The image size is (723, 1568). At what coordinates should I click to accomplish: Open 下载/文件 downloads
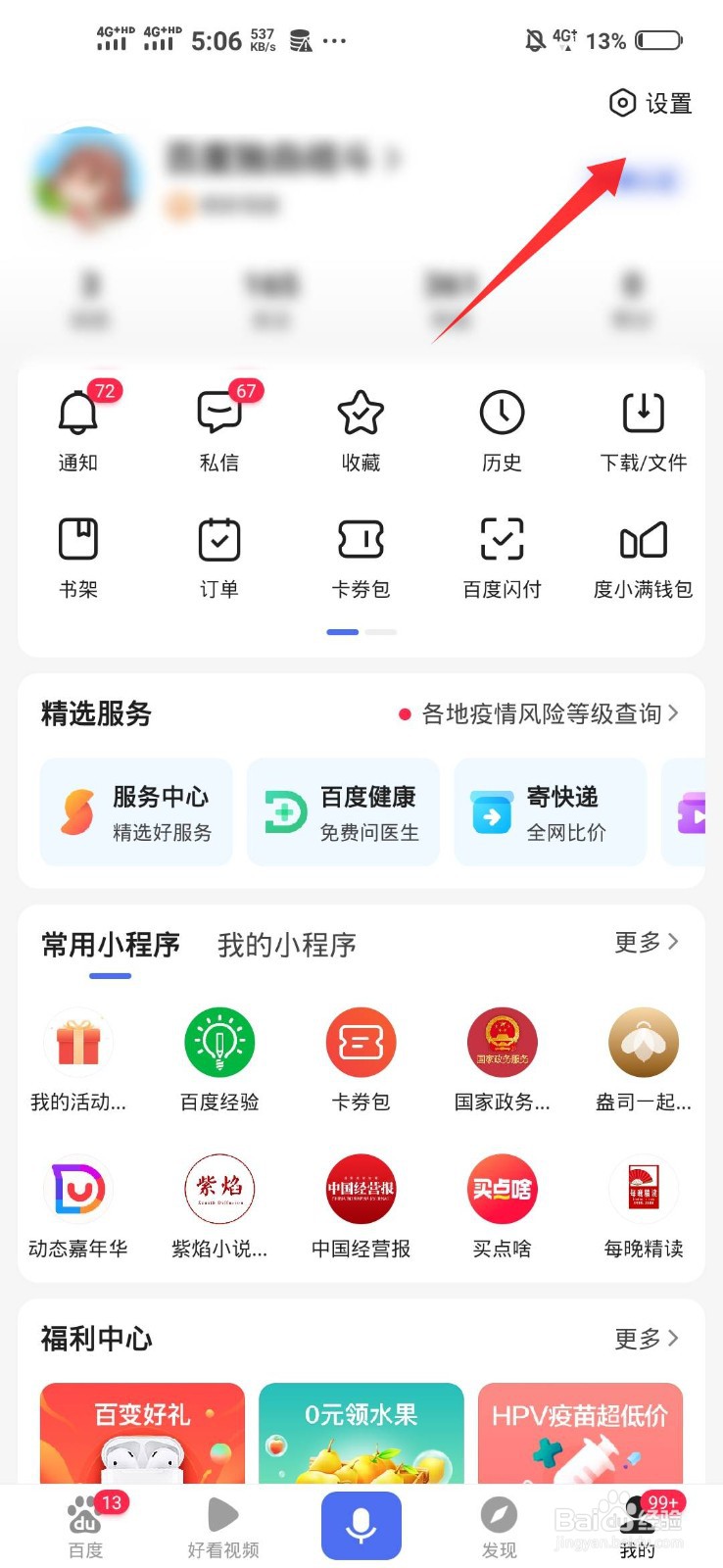(643, 429)
